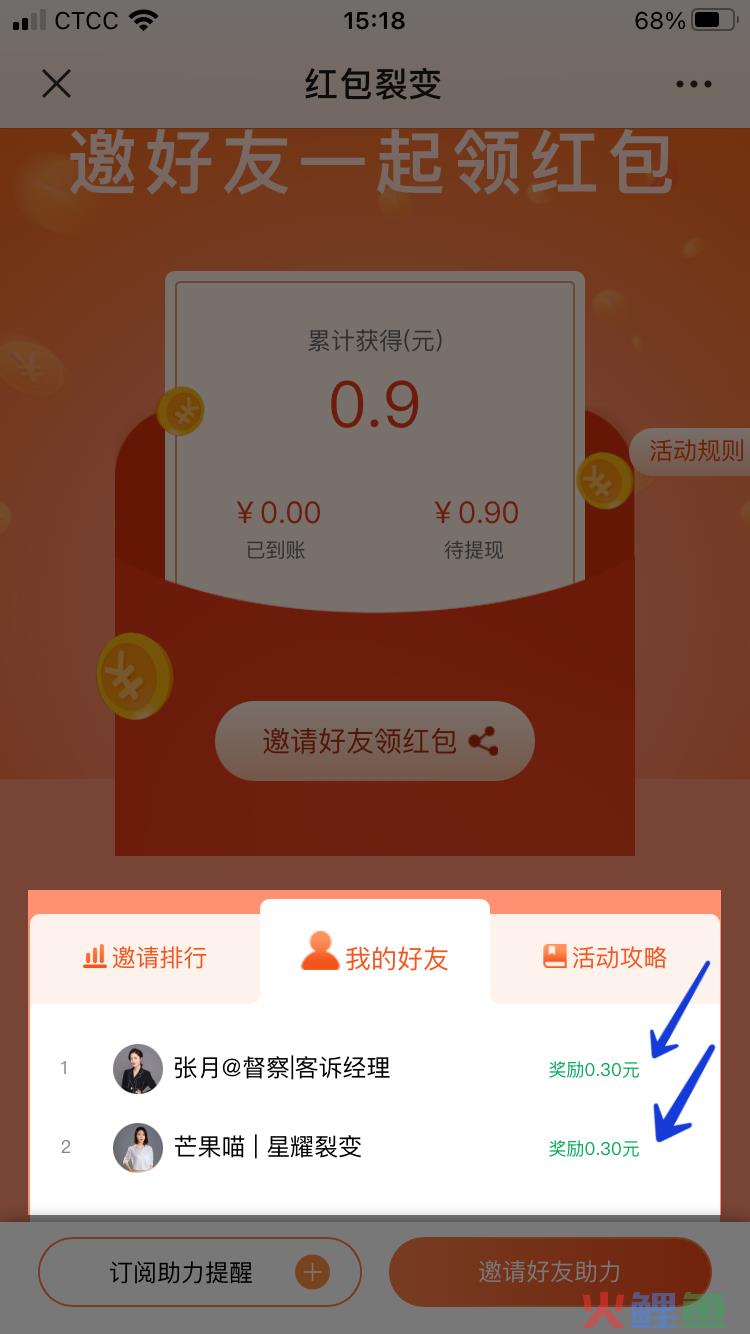Tap 邀请好友助力 button
Screen dimensions: 750x1334
click(x=549, y=1272)
